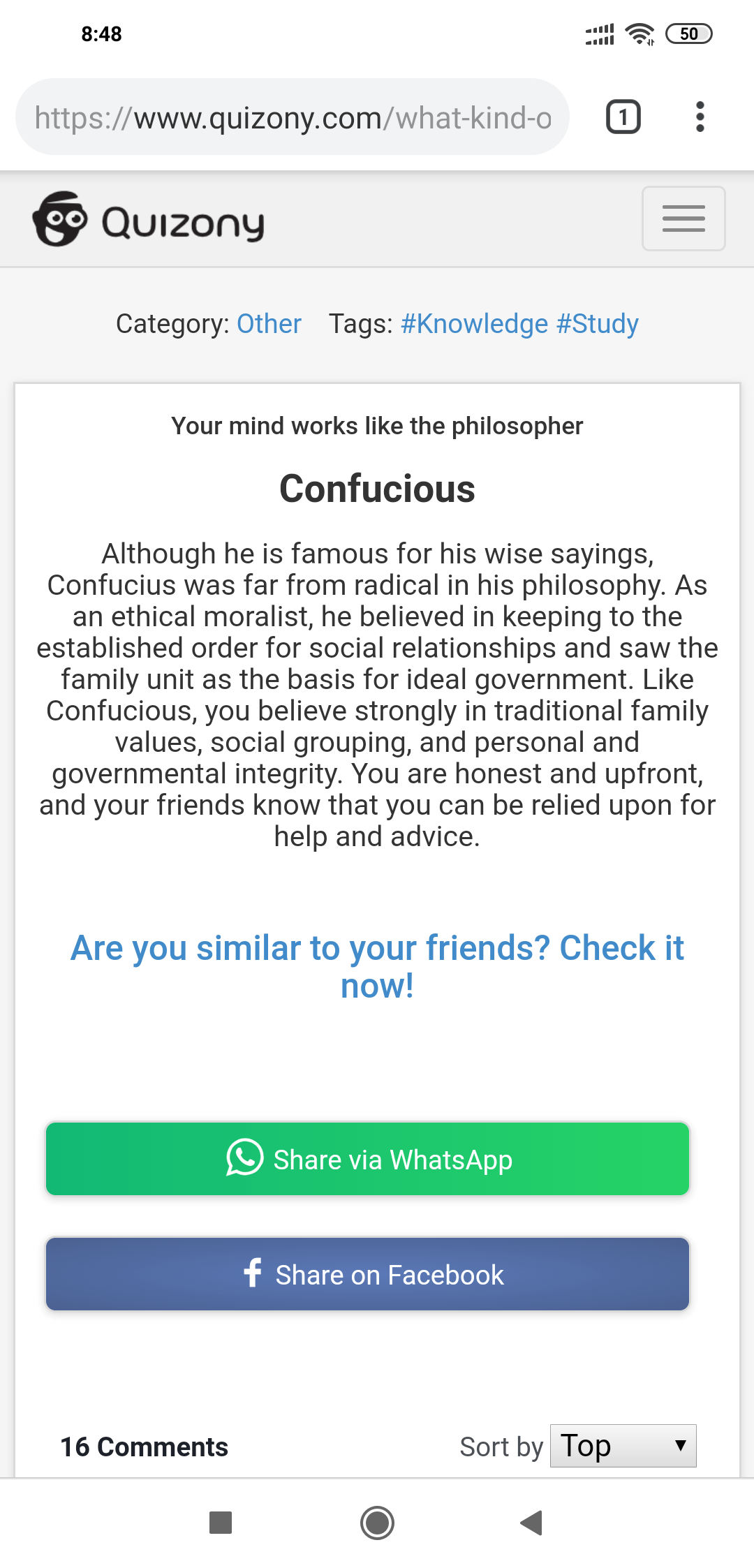754x1568 pixels.
Task: Open the Other category link
Action: click(x=269, y=324)
